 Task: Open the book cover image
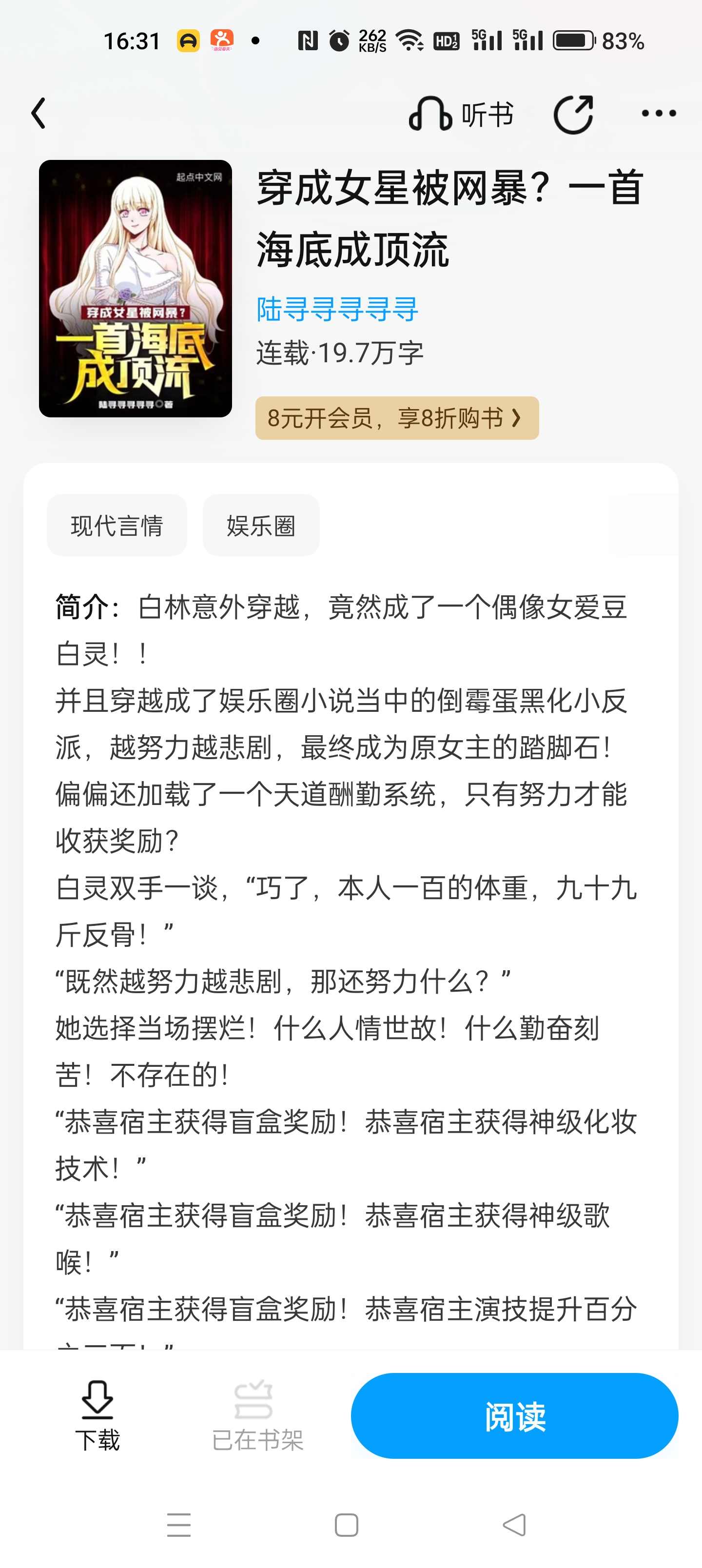135,289
